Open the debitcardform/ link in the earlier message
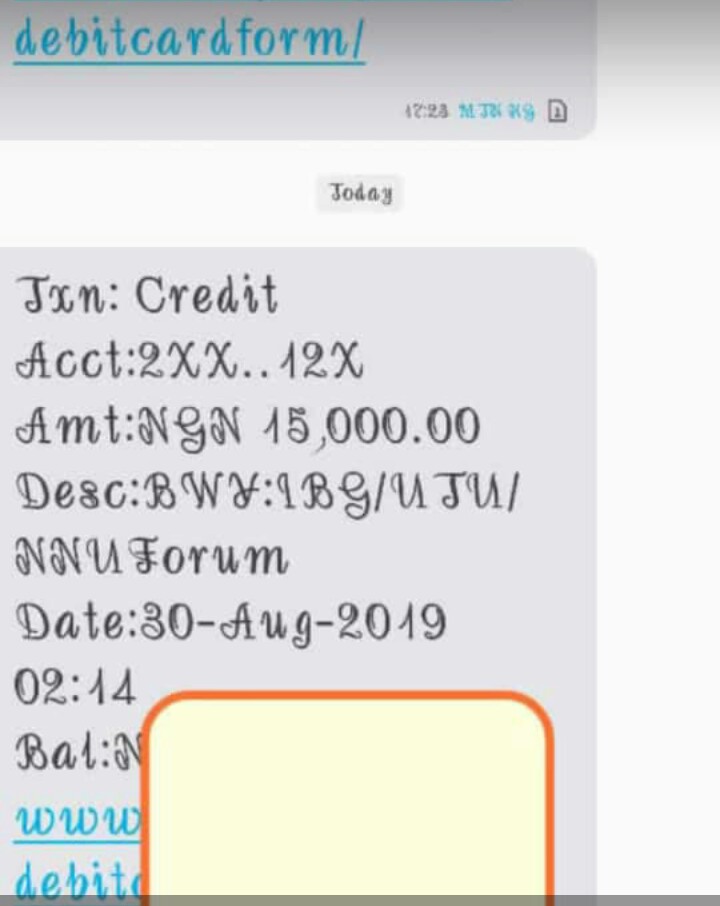This screenshot has width=720, height=906. [189, 40]
